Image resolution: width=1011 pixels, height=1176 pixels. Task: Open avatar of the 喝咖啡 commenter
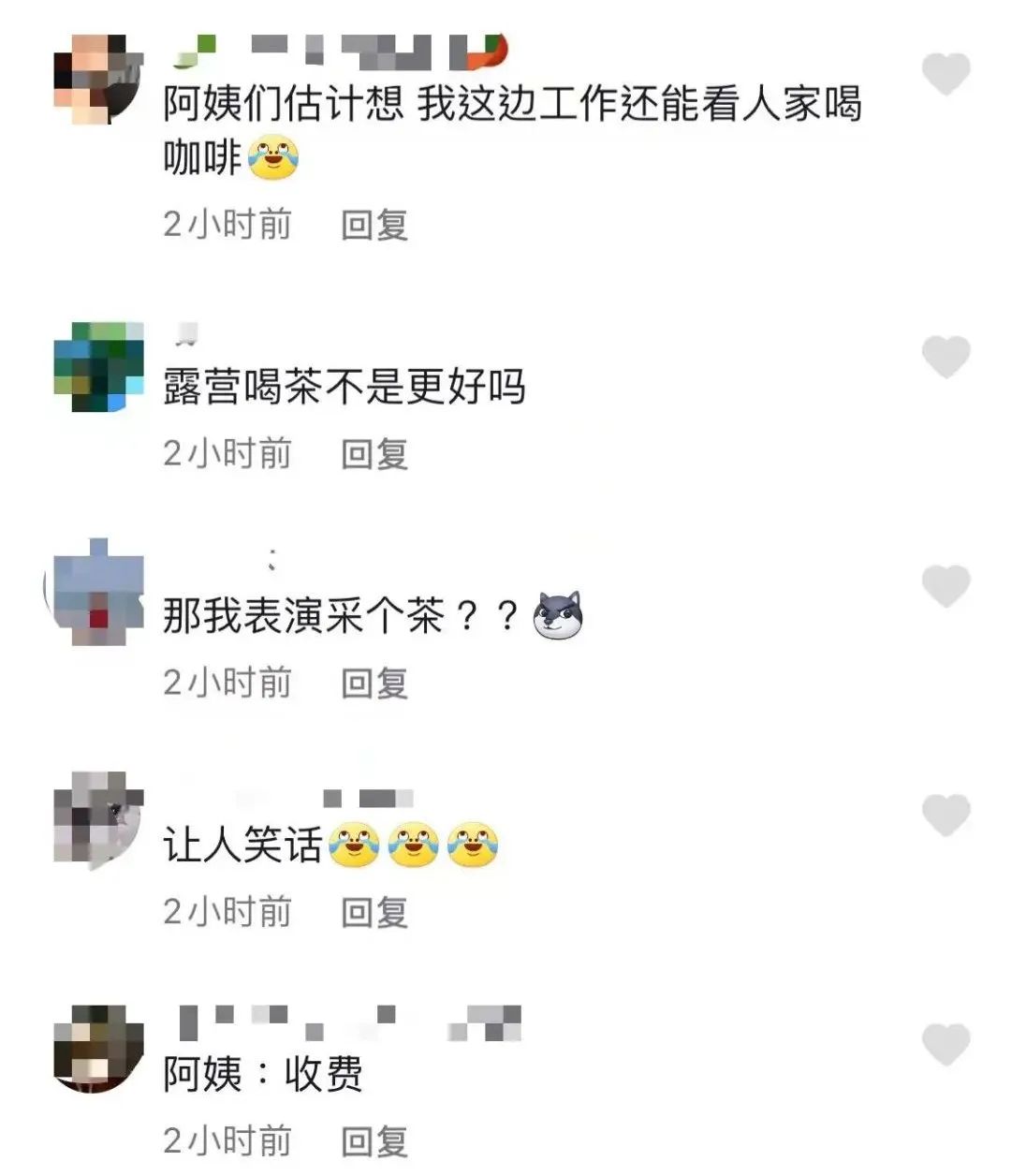point(98,80)
